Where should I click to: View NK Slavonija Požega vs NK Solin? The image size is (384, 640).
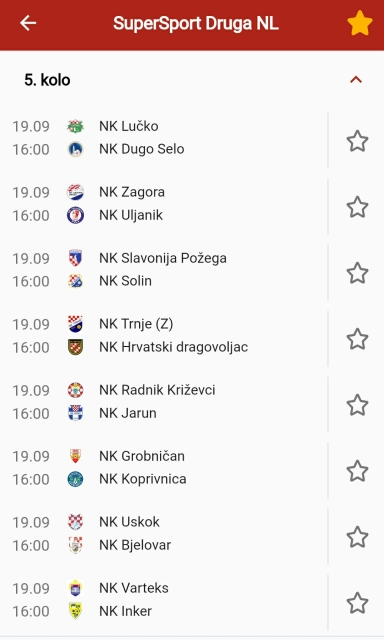click(165, 269)
